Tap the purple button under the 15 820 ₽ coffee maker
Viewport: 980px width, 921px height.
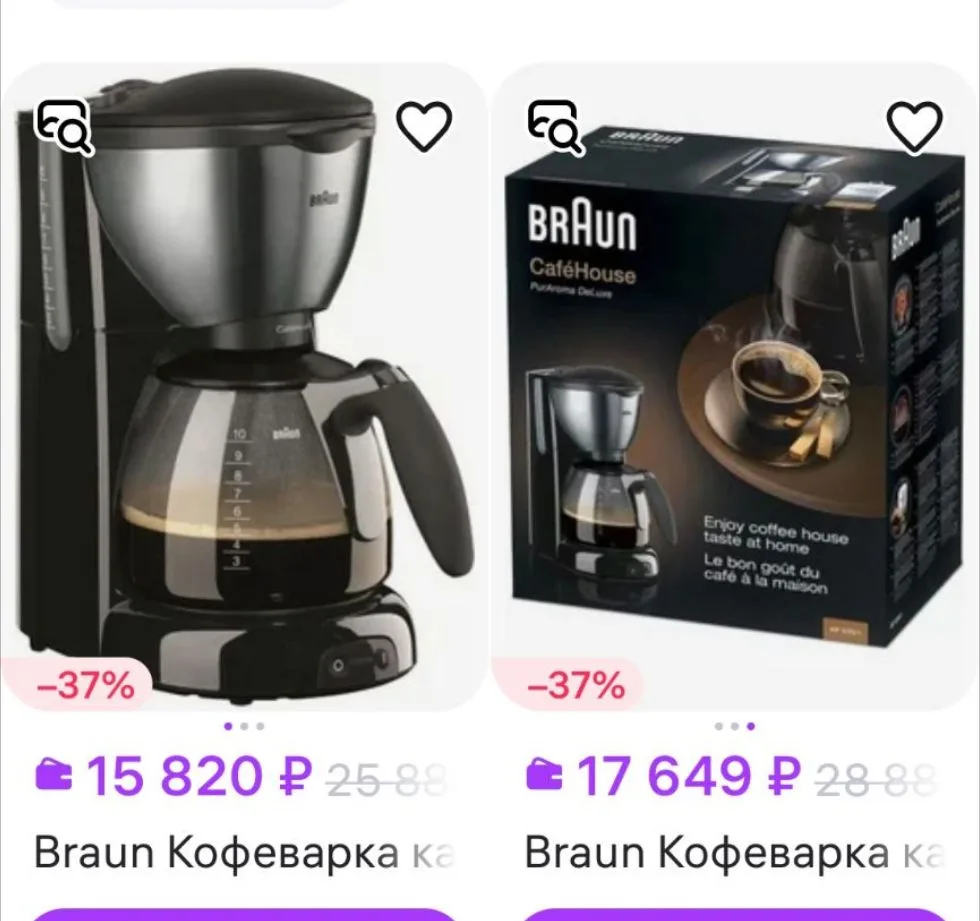[244, 915]
